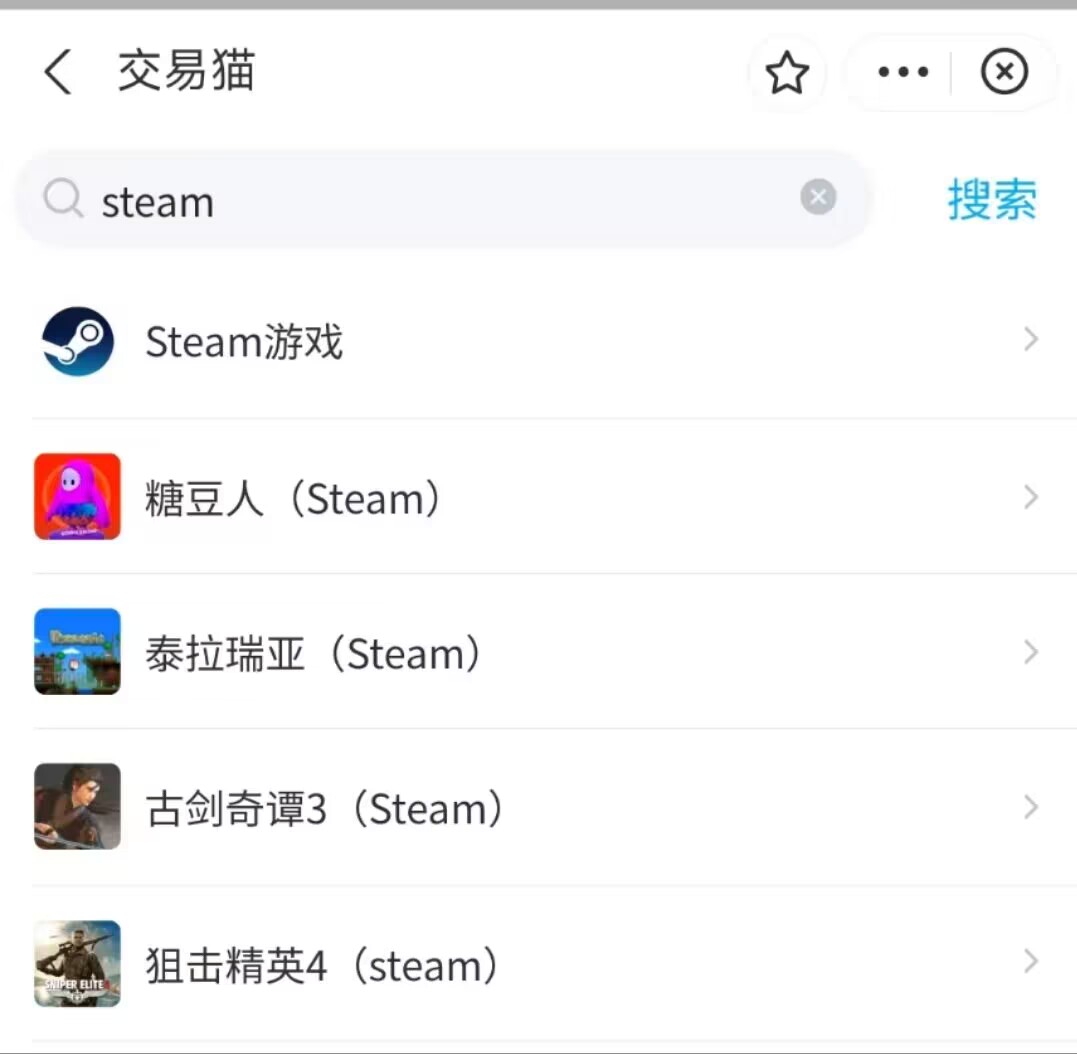Close the mini program
Screen dimensions: 1077x1054
pos(1004,73)
